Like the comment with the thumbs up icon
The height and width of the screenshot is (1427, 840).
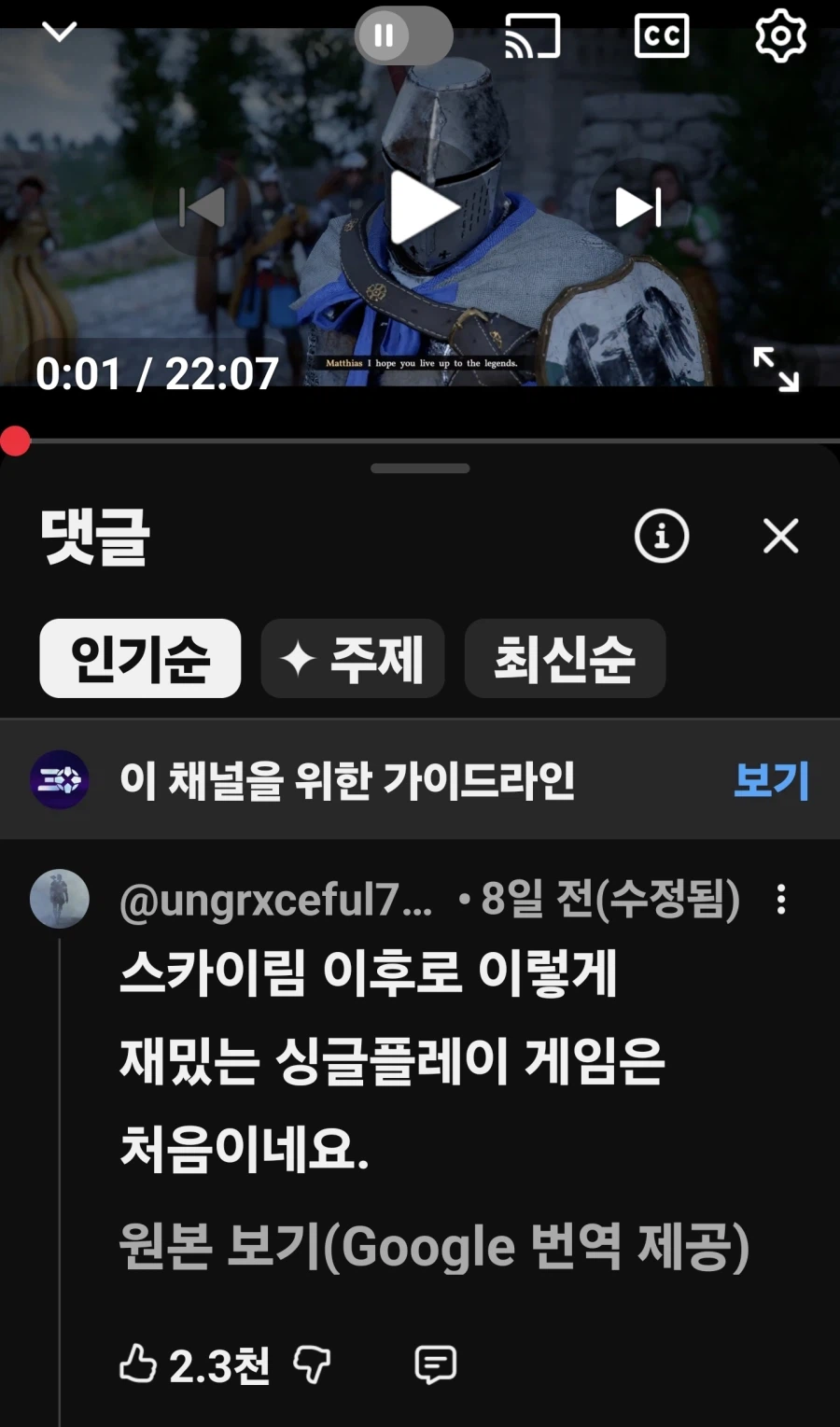coord(138,1363)
